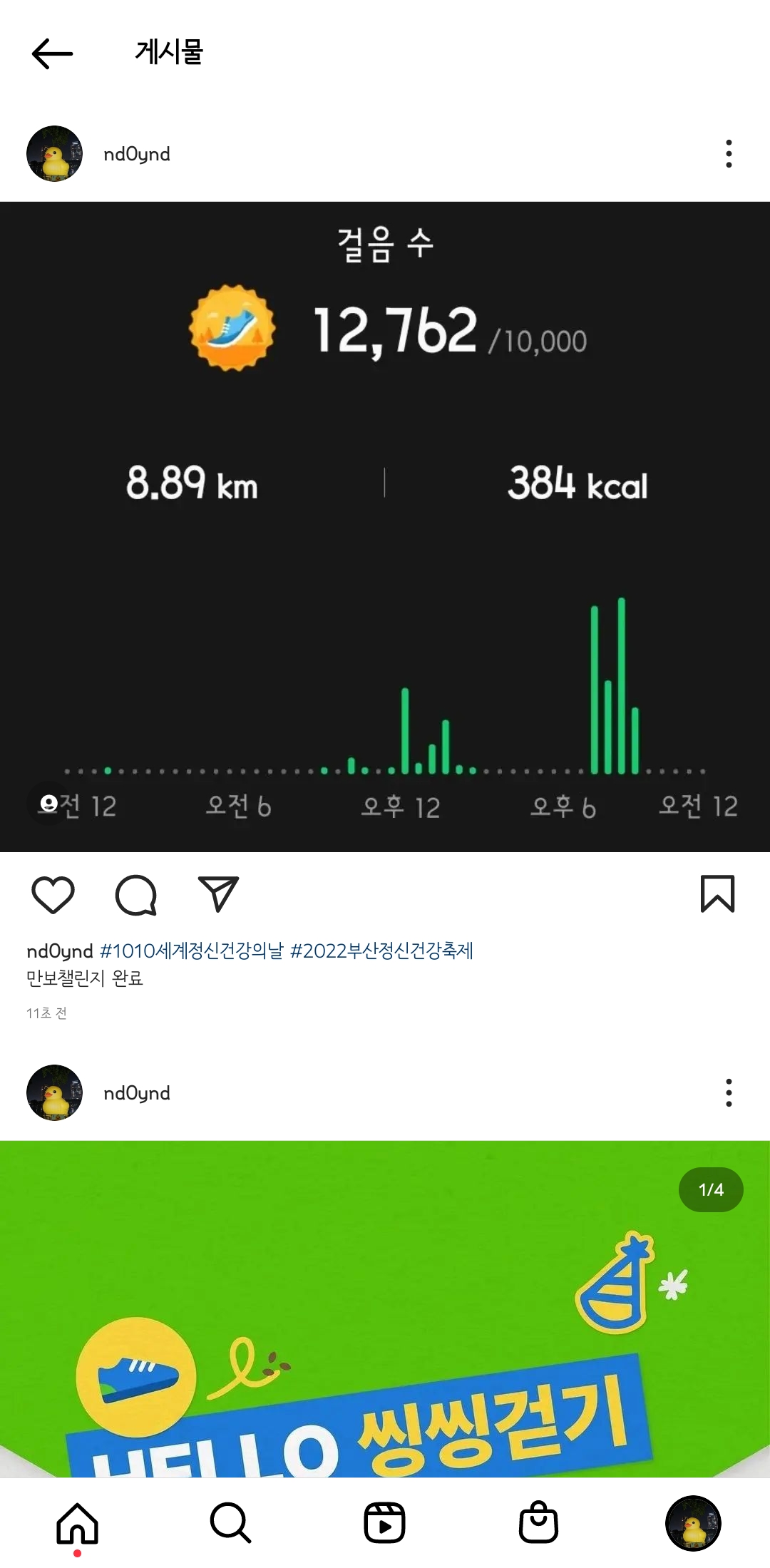Like the 걸음 수 step-count post
Viewport: 770px width, 1568px height.
click(53, 894)
